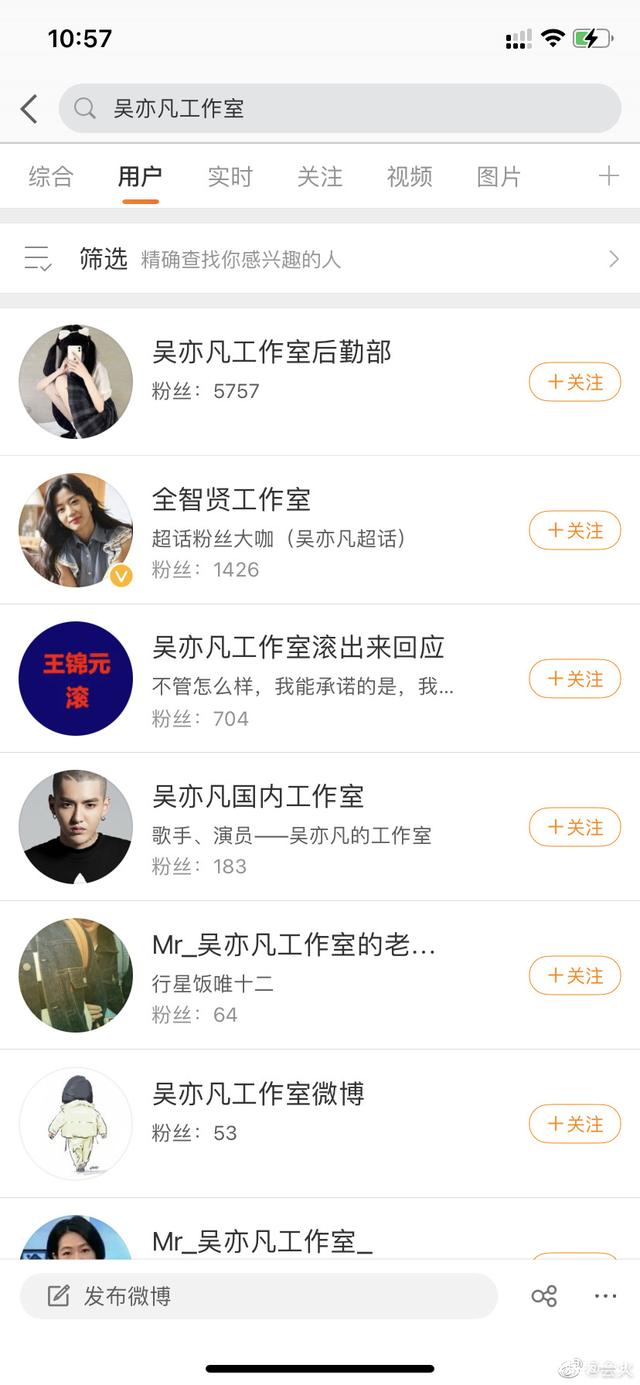Show the 图片 tab

[499, 177]
